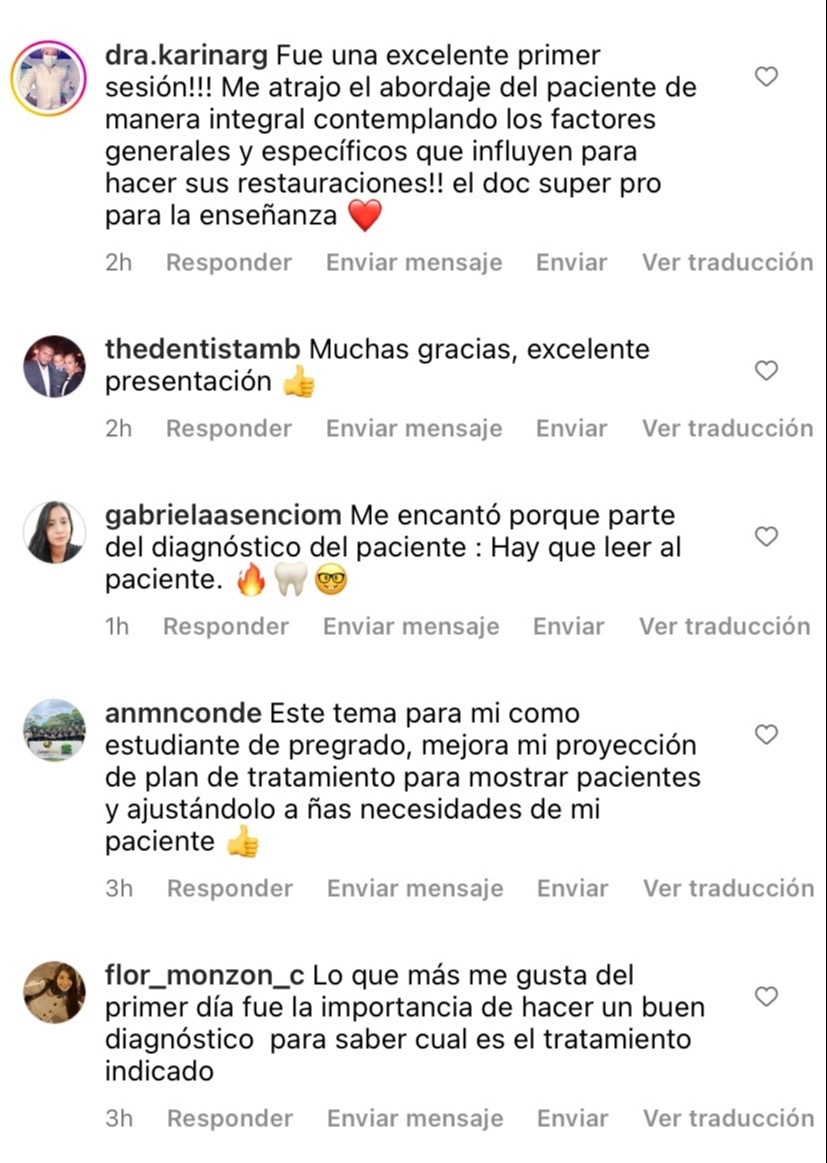
Task: Tap Enviar mensaje under dra.karinarg's comment
Action: (414, 262)
